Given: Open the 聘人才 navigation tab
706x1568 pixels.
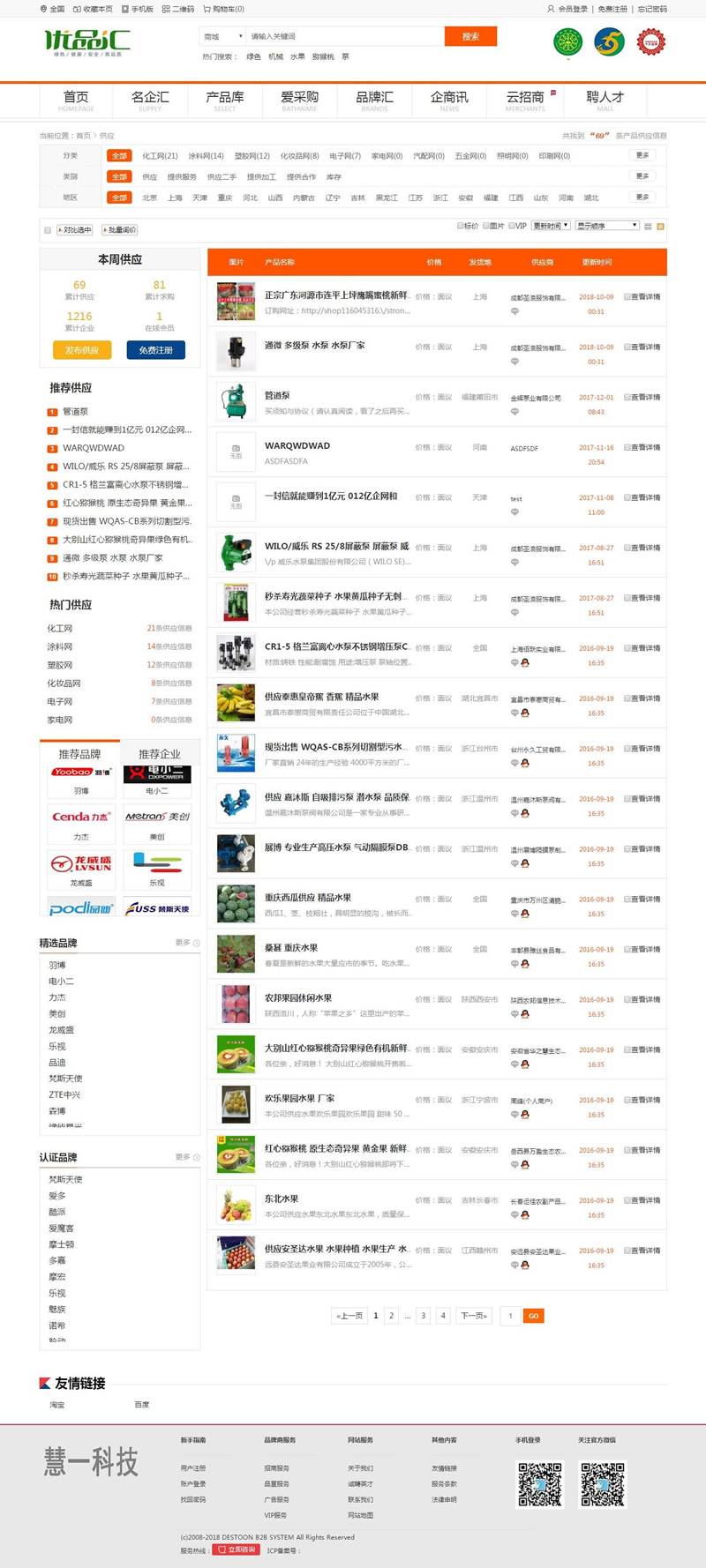Looking at the screenshot, I should tap(605, 98).
